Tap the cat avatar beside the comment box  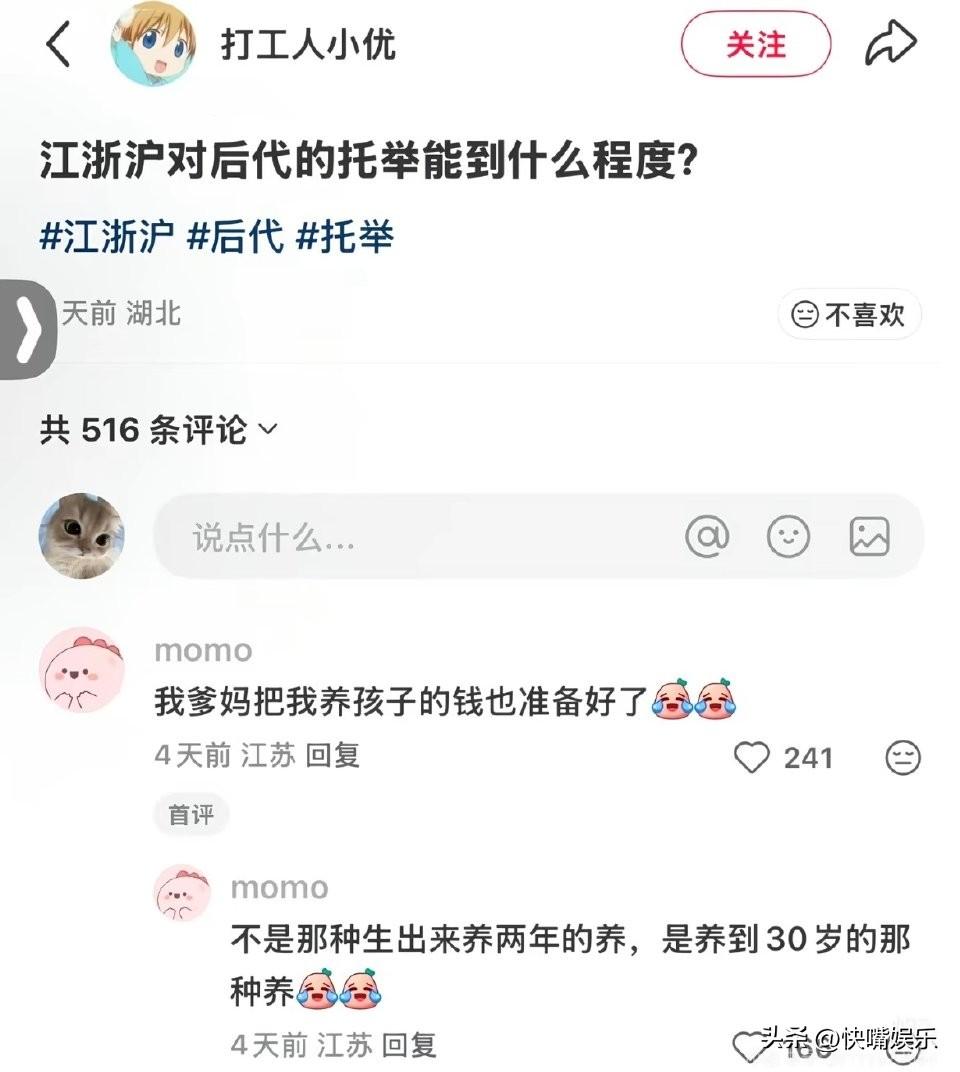click(x=80, y=537)
